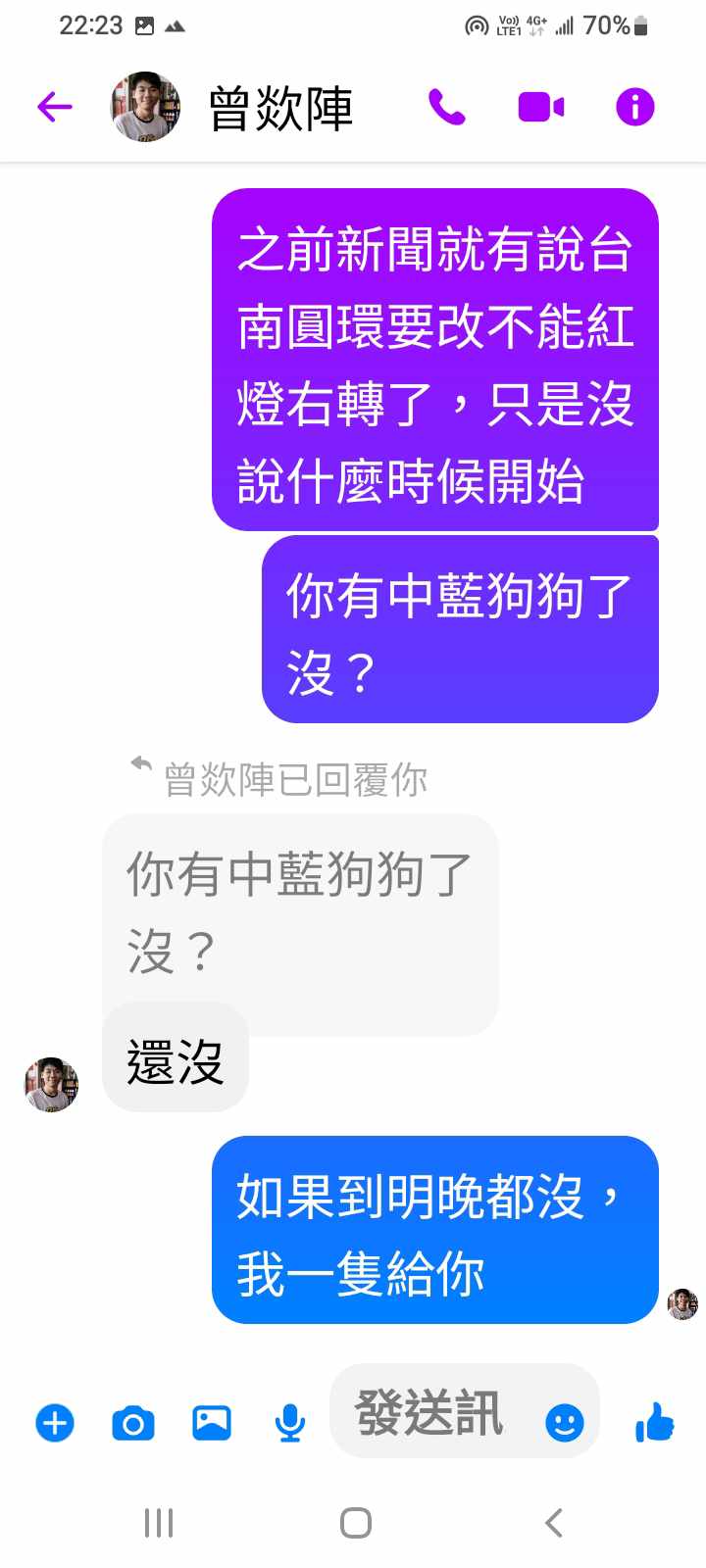706x1568 pixels.
Task: Open 曾欻陣's profile from header
Action: click(279, 108)
